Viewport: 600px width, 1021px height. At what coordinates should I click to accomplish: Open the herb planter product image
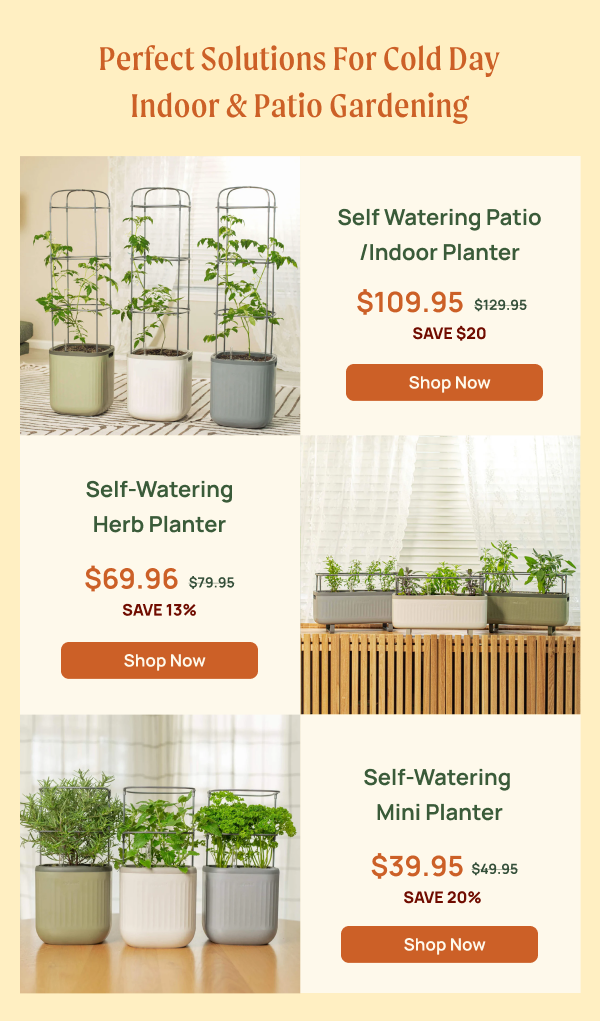pos(440,575)
